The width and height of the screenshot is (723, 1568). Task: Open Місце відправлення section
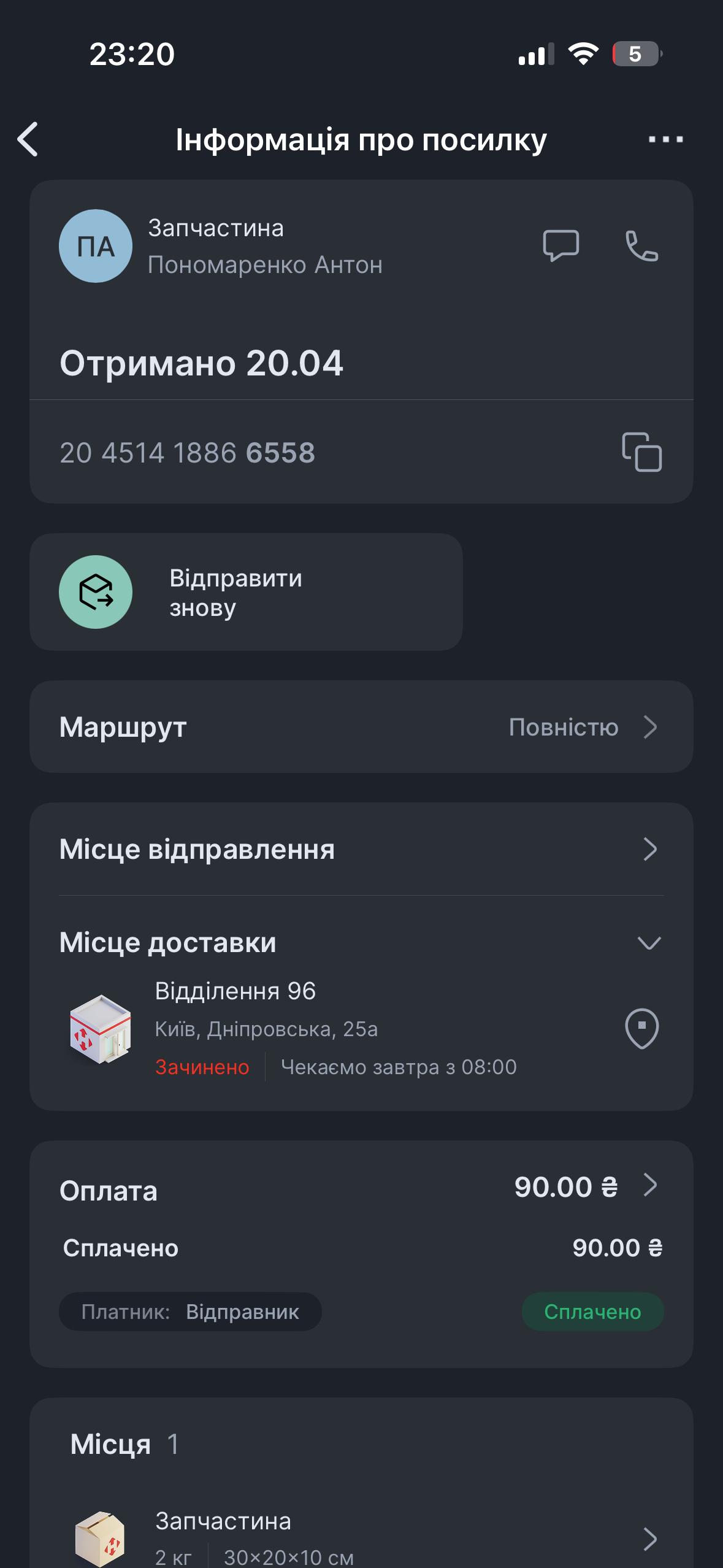point(361,849)
